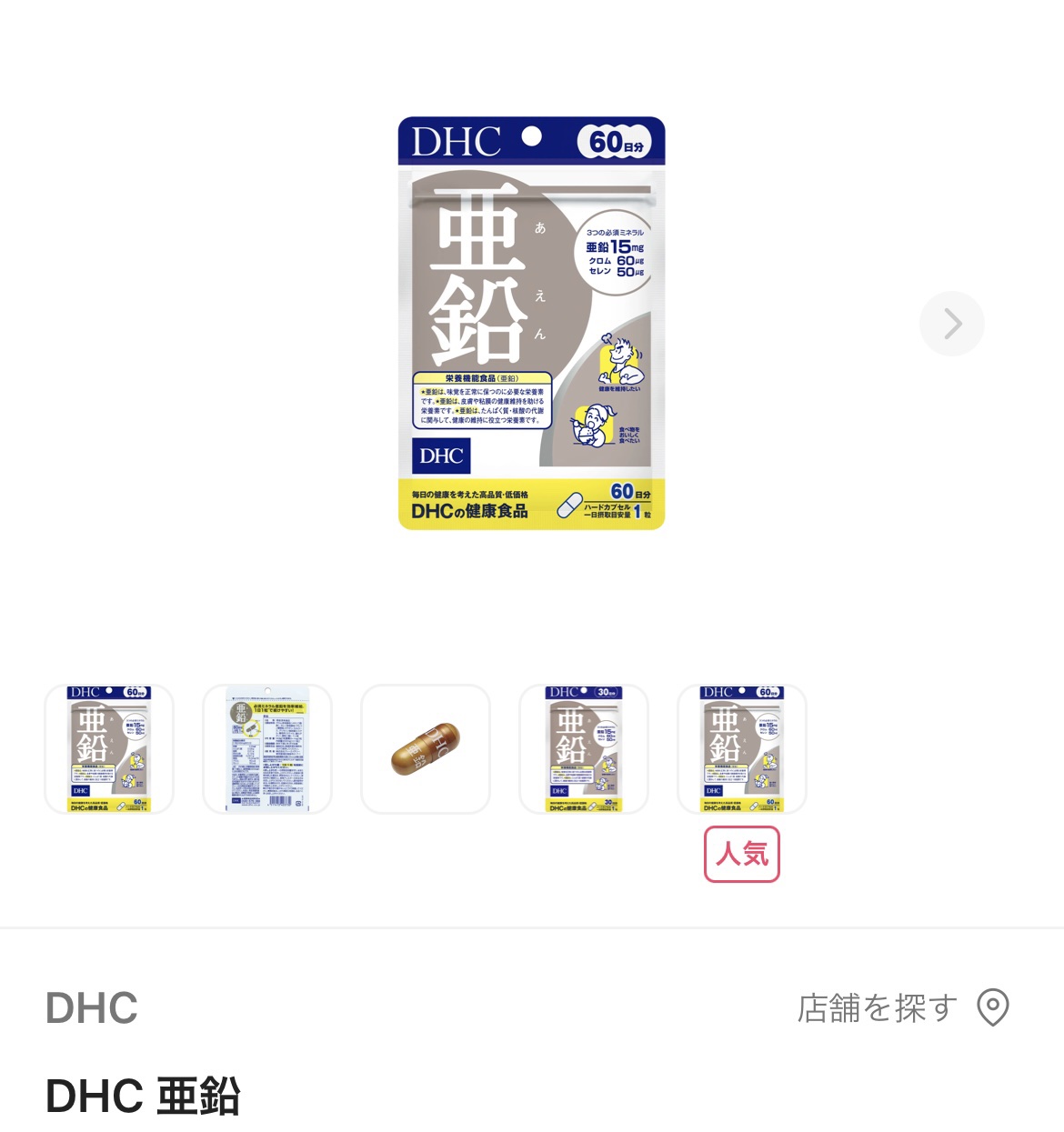Select the first 60日分 front package thumbnail
The image size is (1064, 1132).
(109, 748)
